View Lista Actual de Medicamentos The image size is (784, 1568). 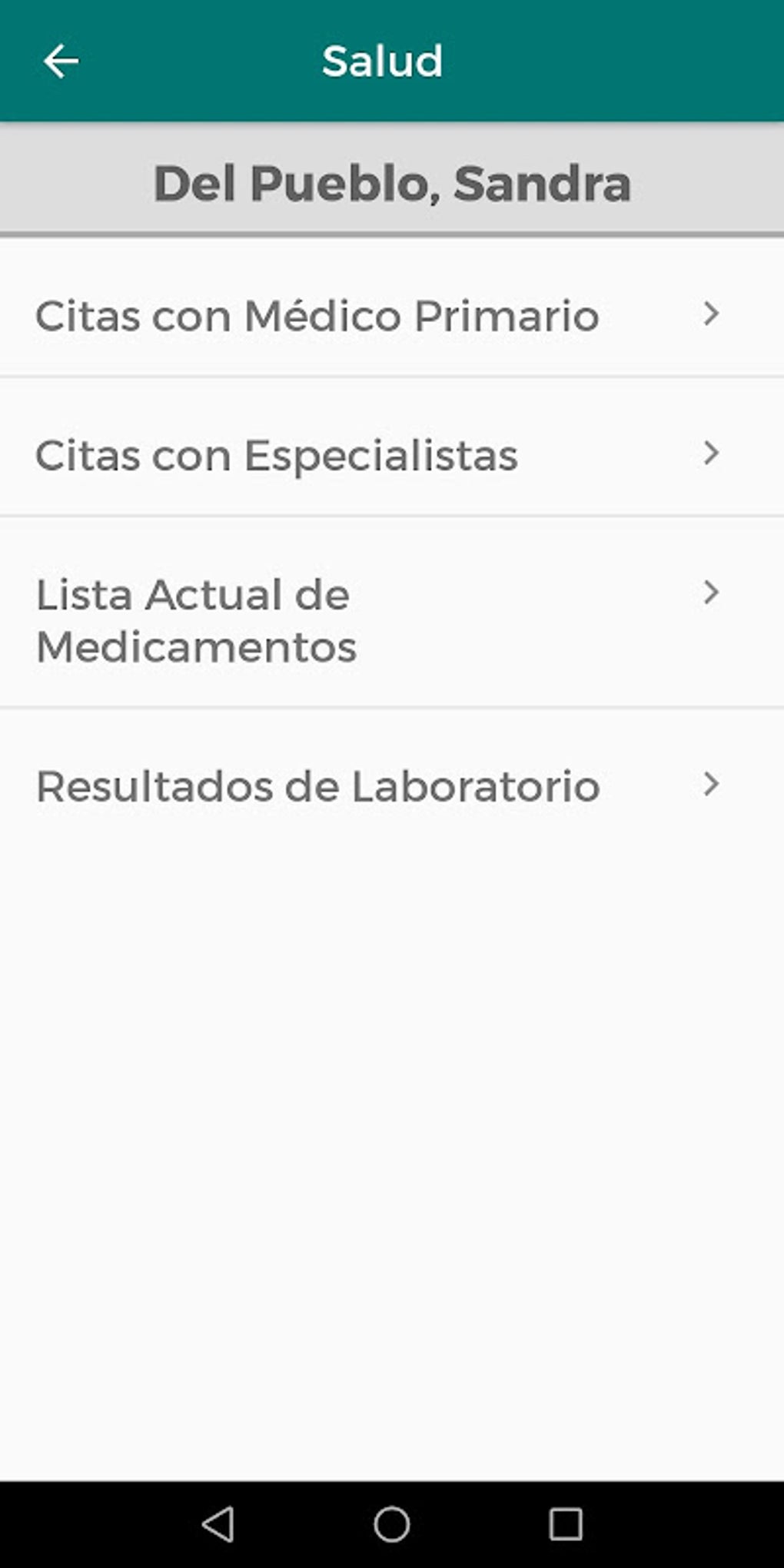392,613
